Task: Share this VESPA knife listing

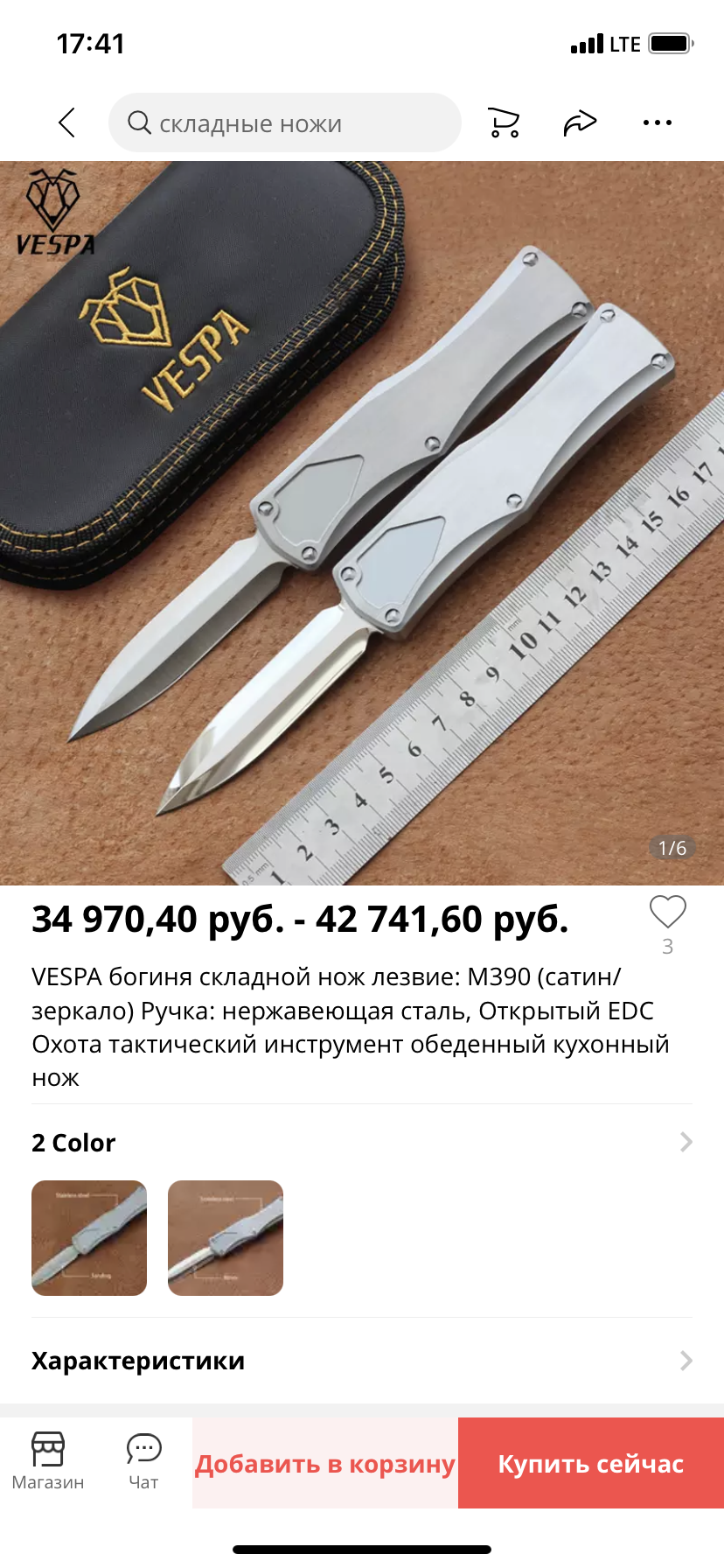Action: pyautogui.click(x=580, y=122)
